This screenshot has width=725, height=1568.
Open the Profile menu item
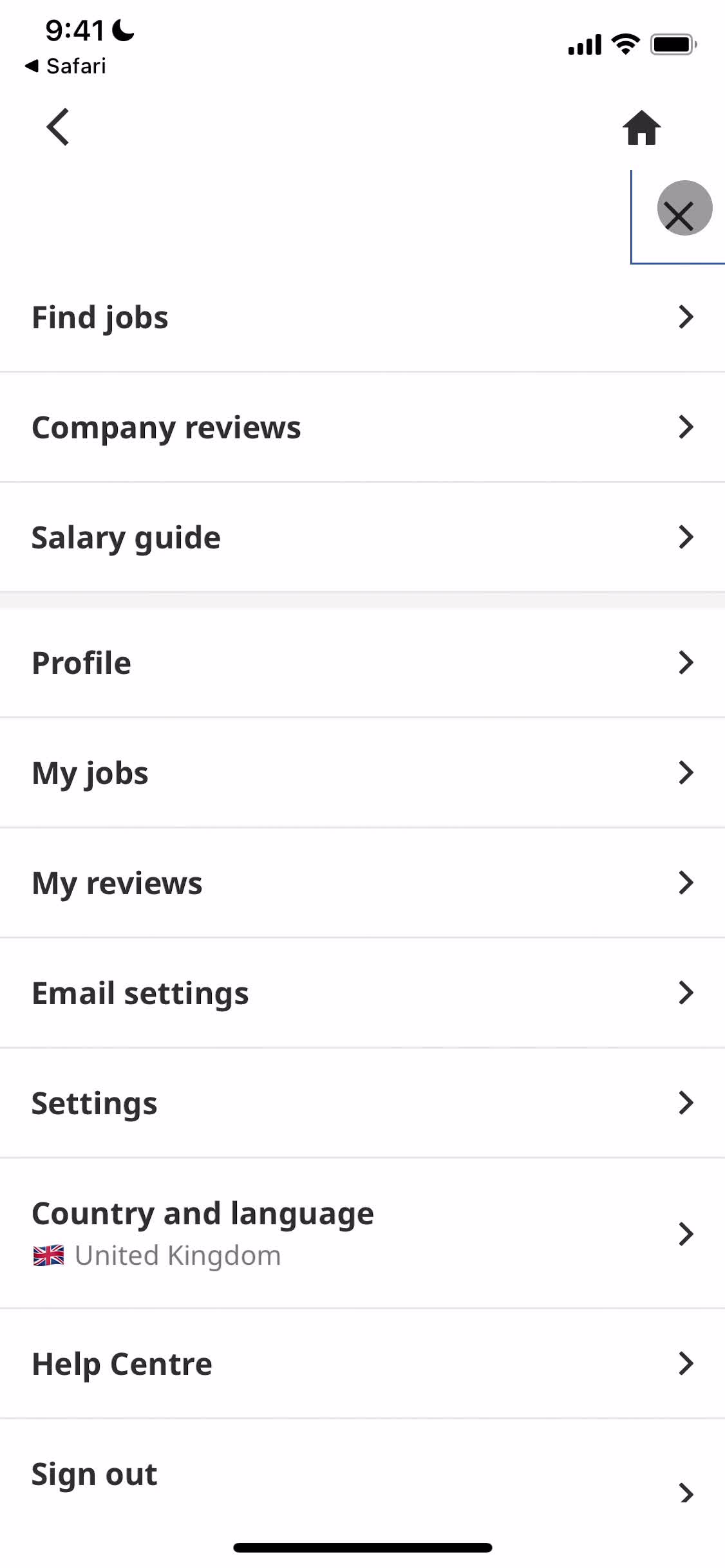point(362,662)
